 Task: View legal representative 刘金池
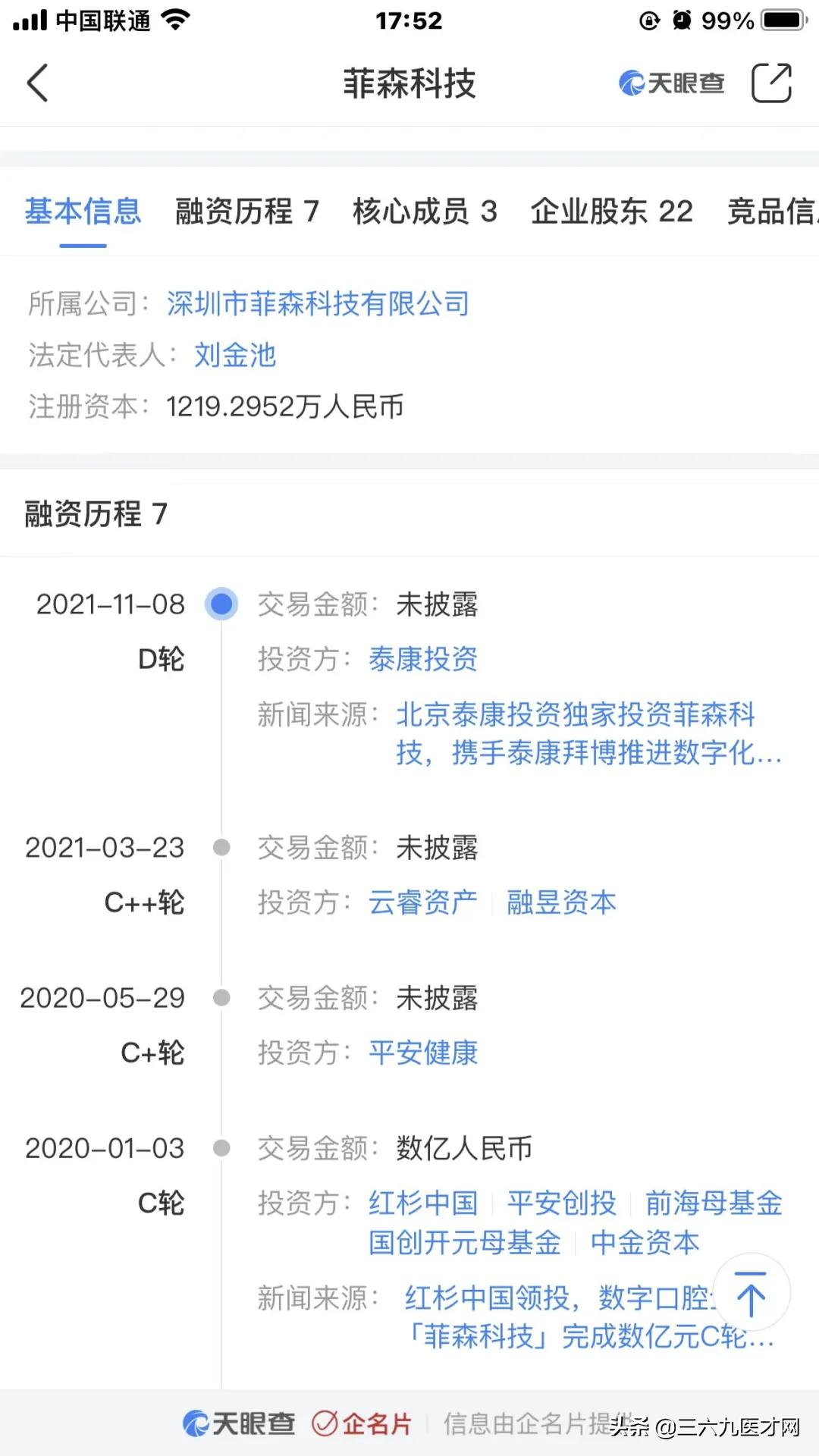235,355
